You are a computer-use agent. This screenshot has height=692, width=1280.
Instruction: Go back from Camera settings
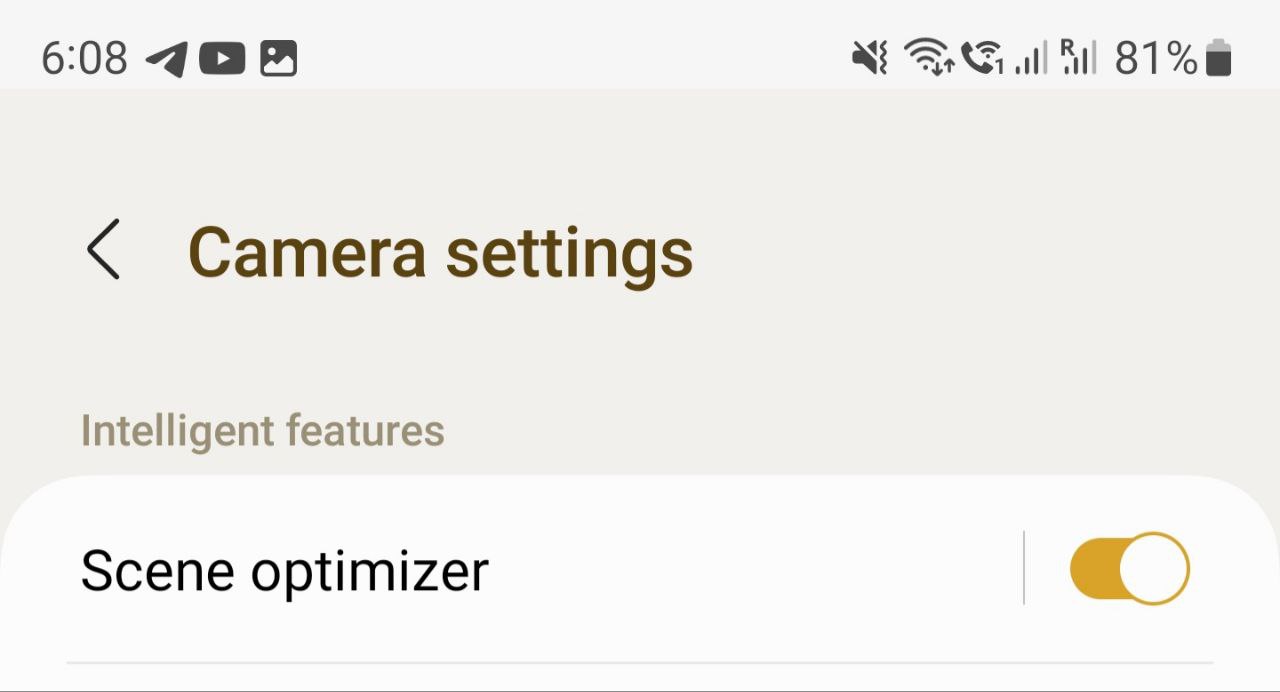pos(104,250)
